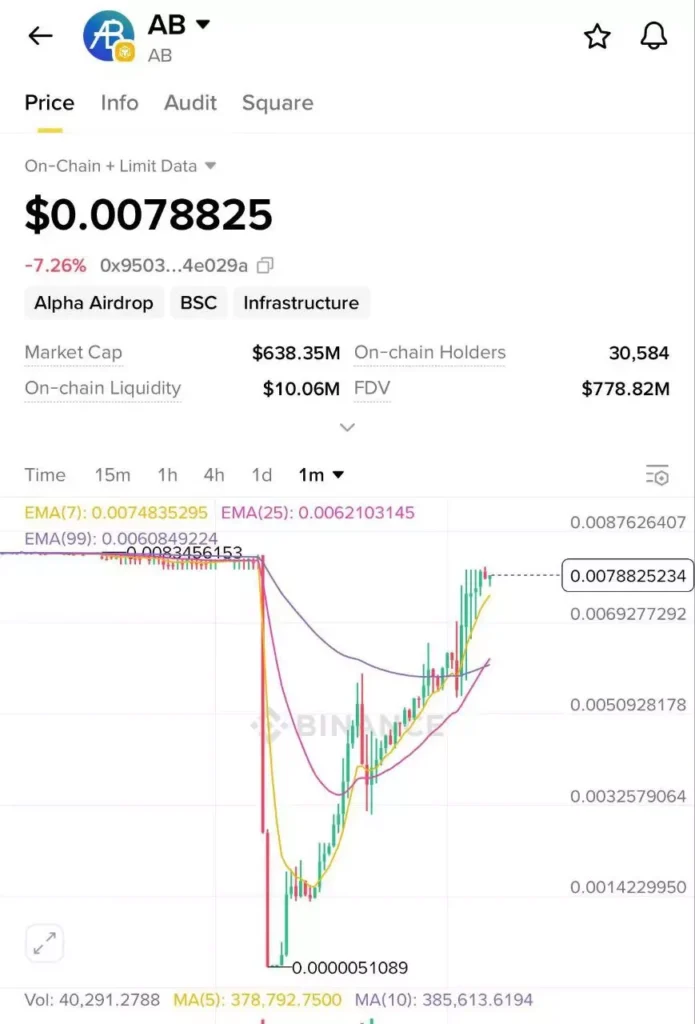Switch chart interval to 15m
This screenshot has width=695, height=1024.
point(112,475)
